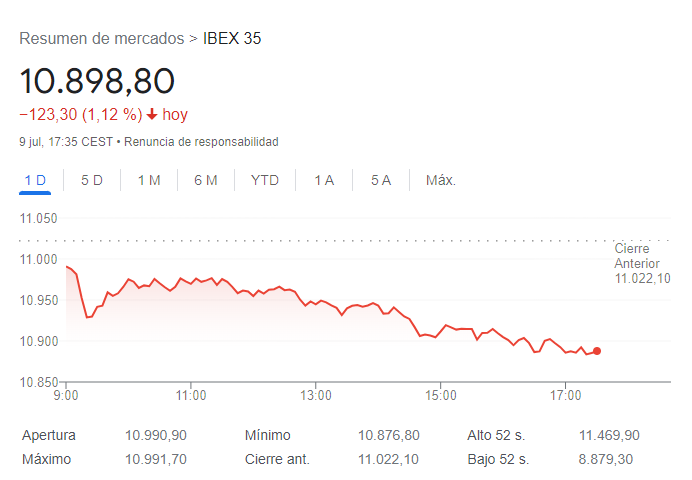The image size is (692, 480).
Task: Open the Máx. time range
Action: pos(441,180)
